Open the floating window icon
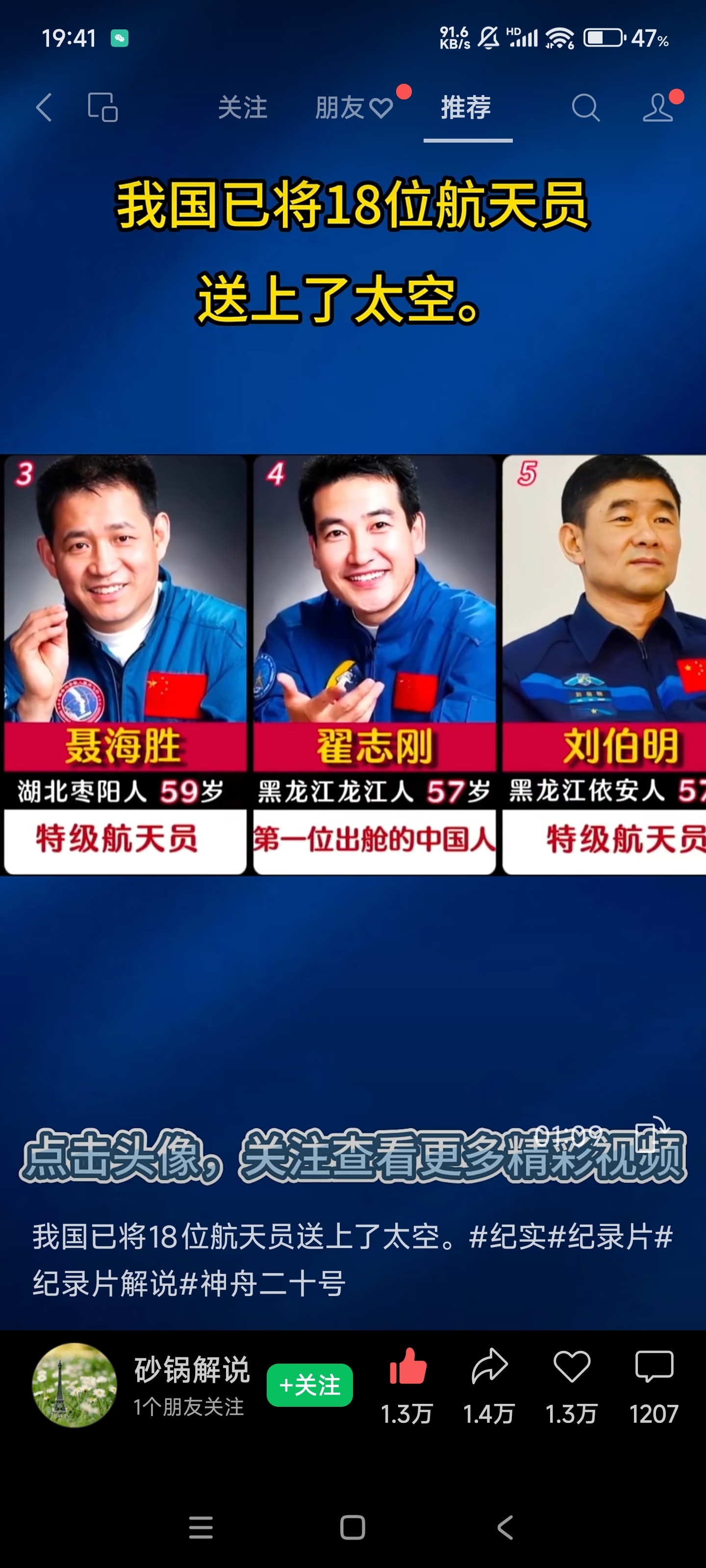 click(103, 108)
